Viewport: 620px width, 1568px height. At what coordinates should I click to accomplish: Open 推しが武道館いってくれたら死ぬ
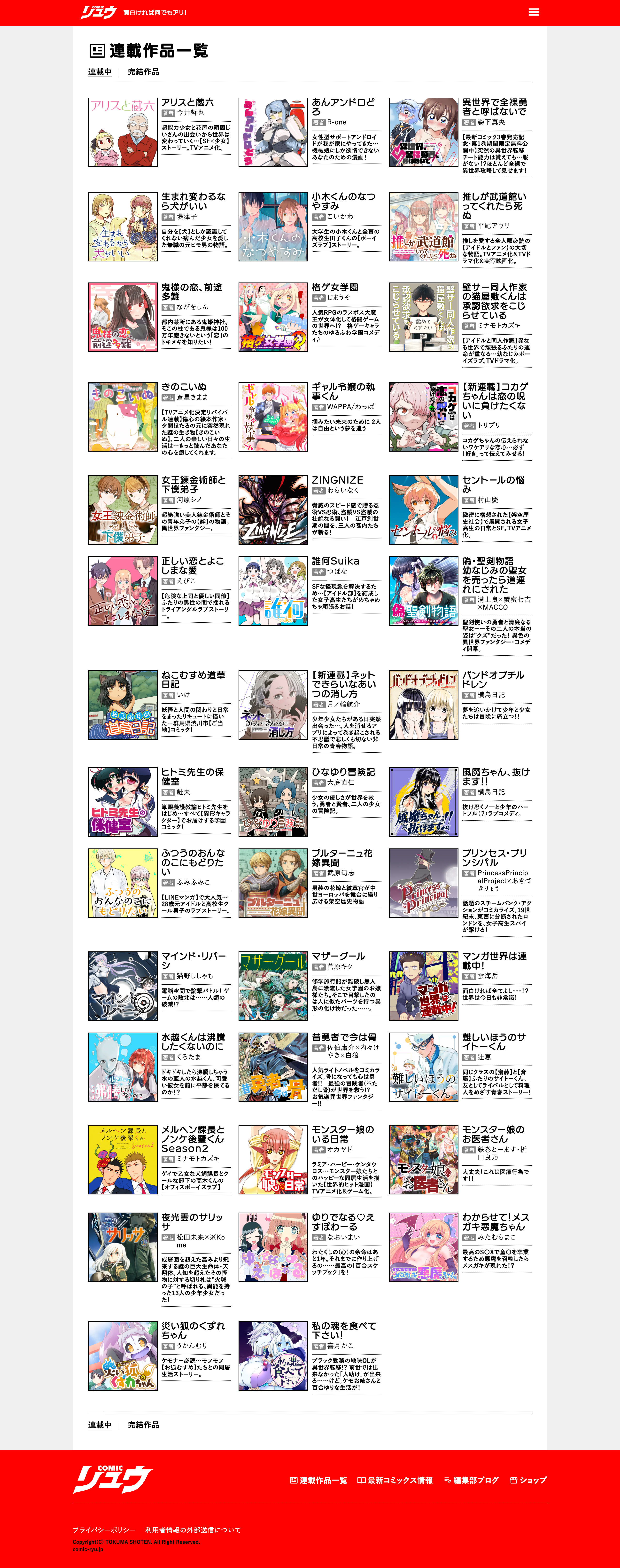tap(424, 227)
